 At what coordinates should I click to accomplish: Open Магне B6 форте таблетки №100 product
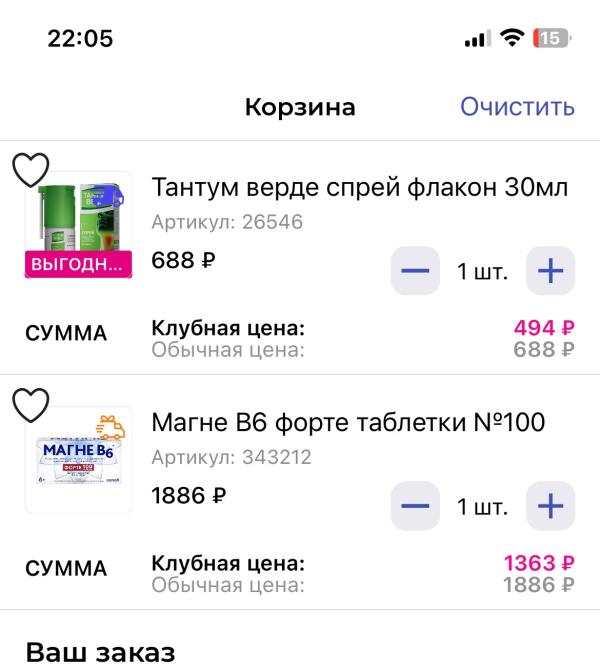point(348,423)
